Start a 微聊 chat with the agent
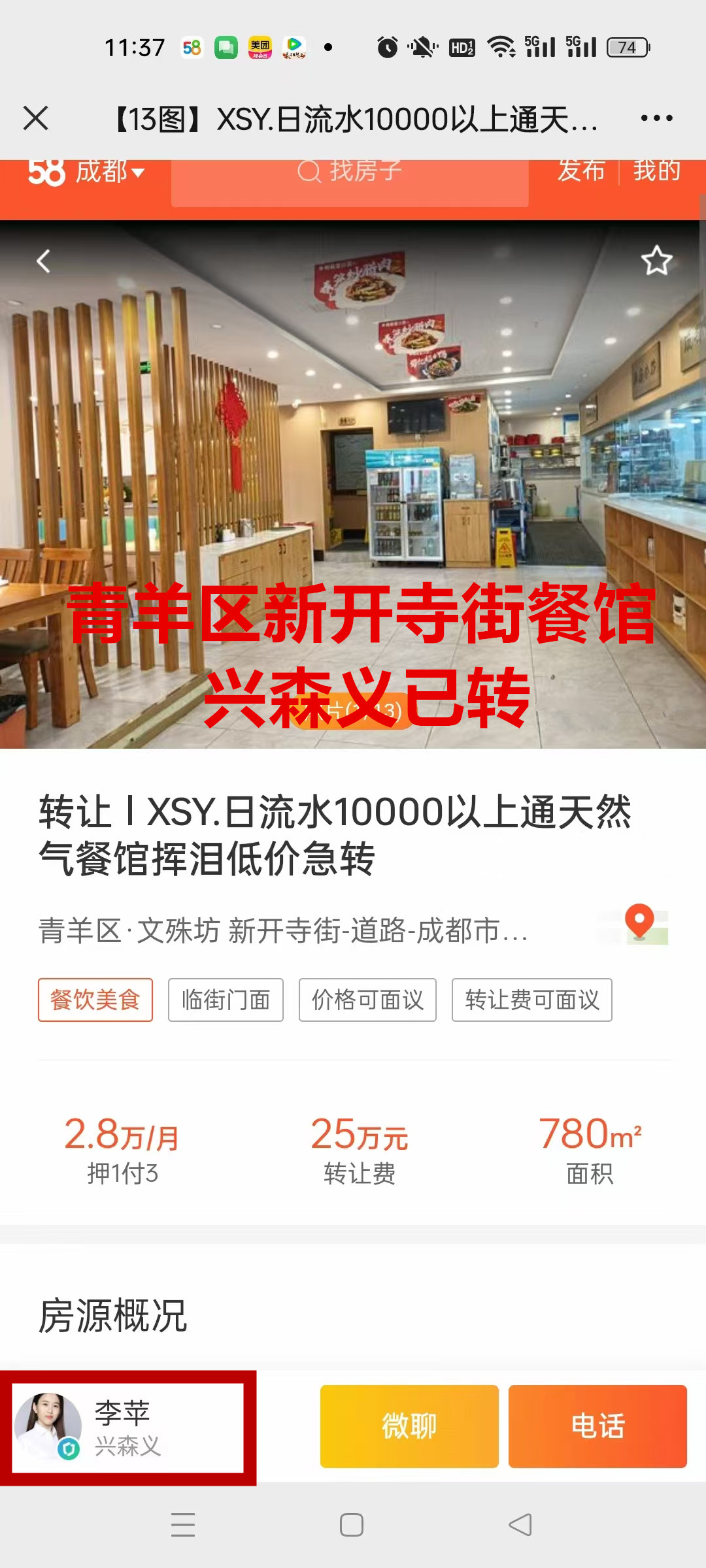706x1568 pixels. [409, 1426]
